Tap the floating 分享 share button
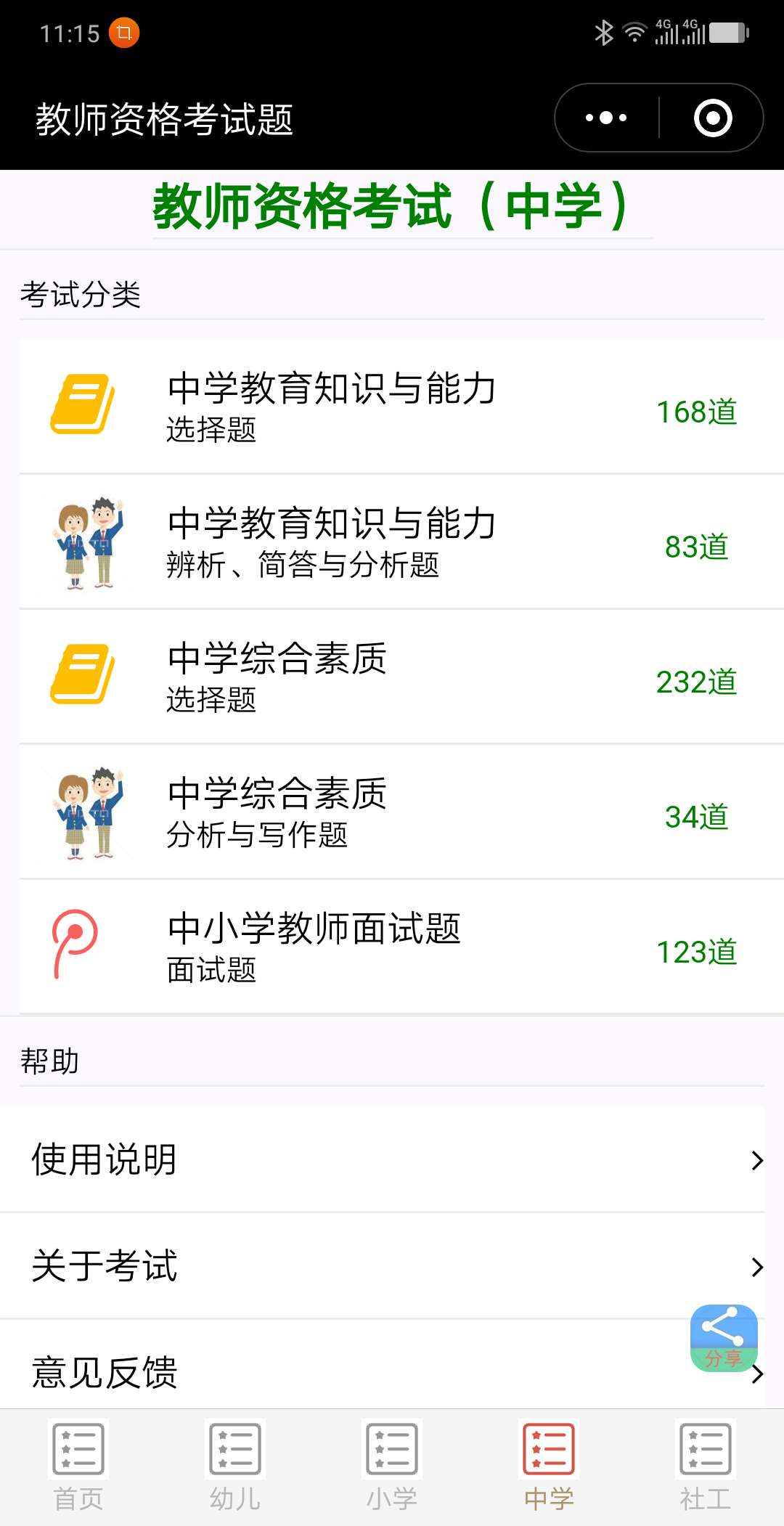This screenshot has height=1526, width=784. pos(724,1338)
